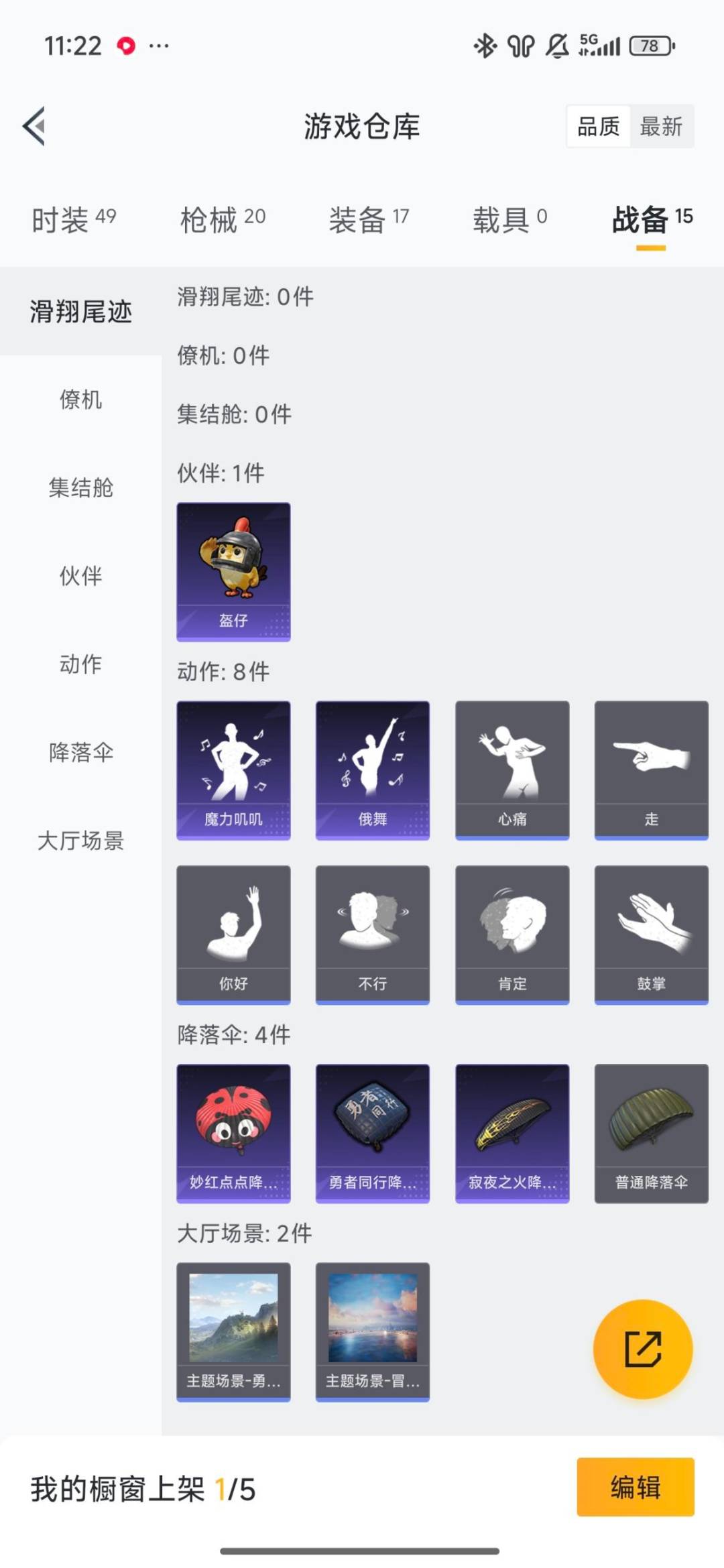Image resolution: width=724 pixels, height=1568 pixels.
Task: Open the 降落伞 category in sidebar
Action: coord(79,753)
